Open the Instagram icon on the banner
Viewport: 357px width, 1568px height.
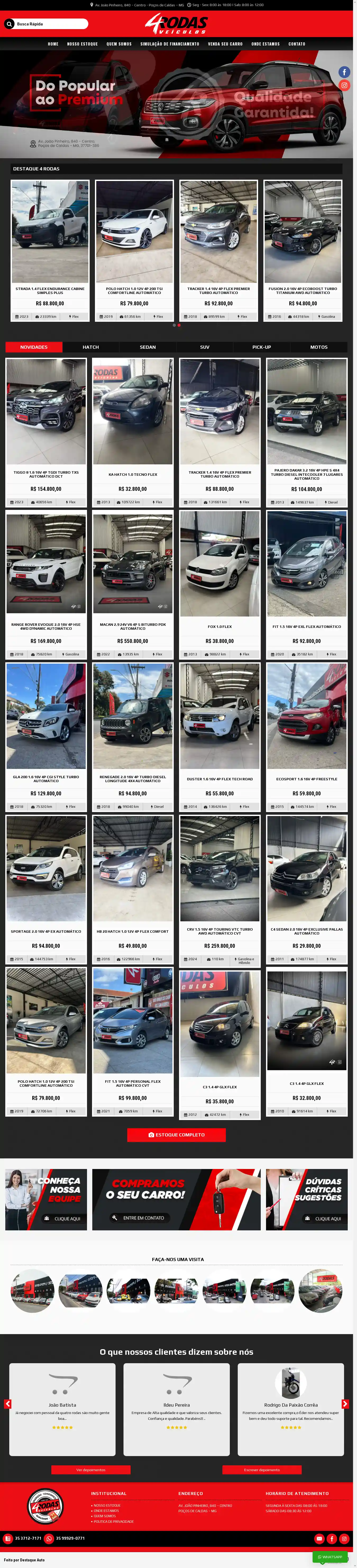click(344, 85)
